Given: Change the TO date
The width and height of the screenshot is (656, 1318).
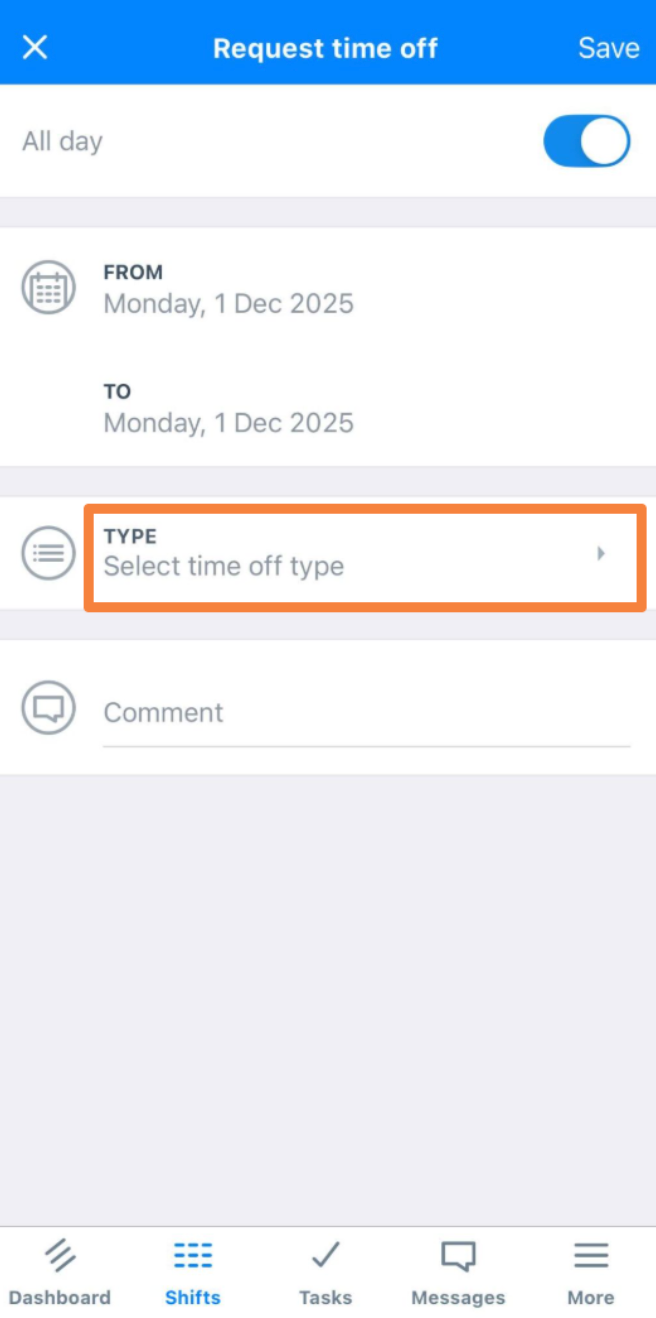Looking at the screenshot, I should (228, 409).
